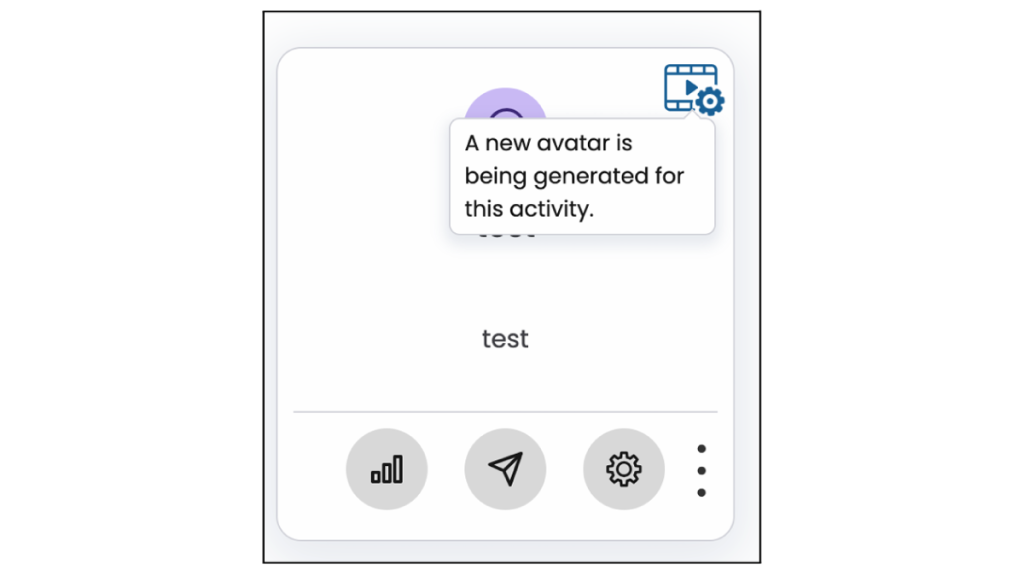Image resolution: width=1024 pixels, height=576 pixels.
Task: Open the activity statistics bar chart
Action: point(386,469)
